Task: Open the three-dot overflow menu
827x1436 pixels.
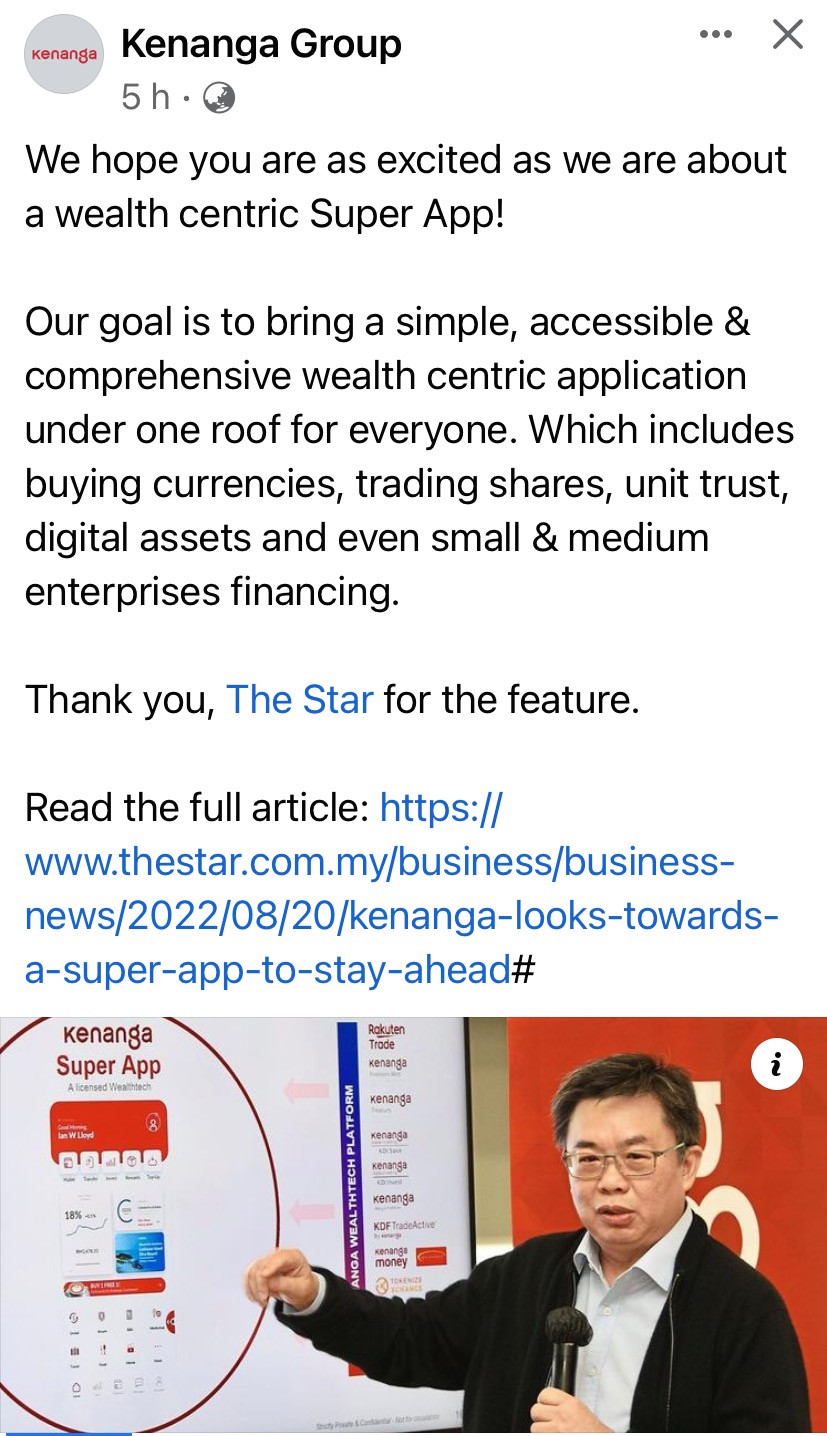Action: (x=716, y=35)
